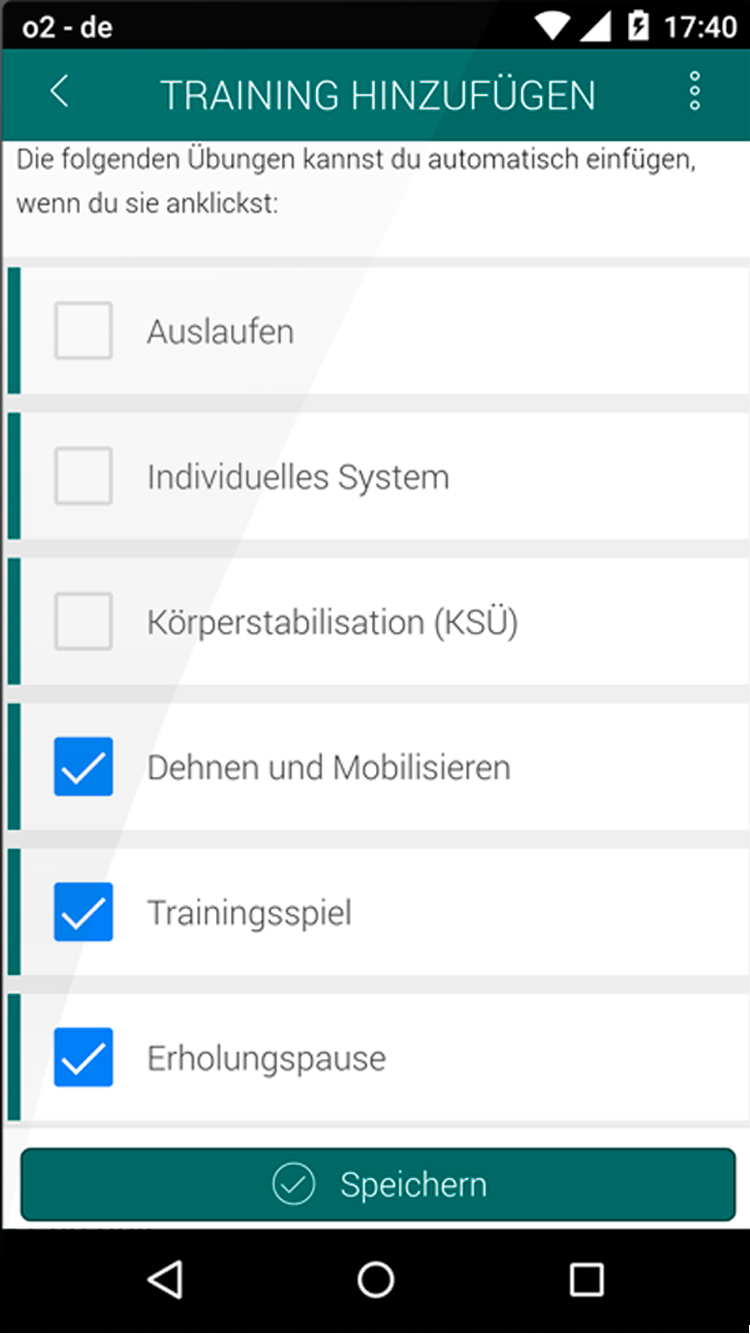Tap the system home button
The width and height of the screenshot is (750, 1334).
pos(375,1279)
